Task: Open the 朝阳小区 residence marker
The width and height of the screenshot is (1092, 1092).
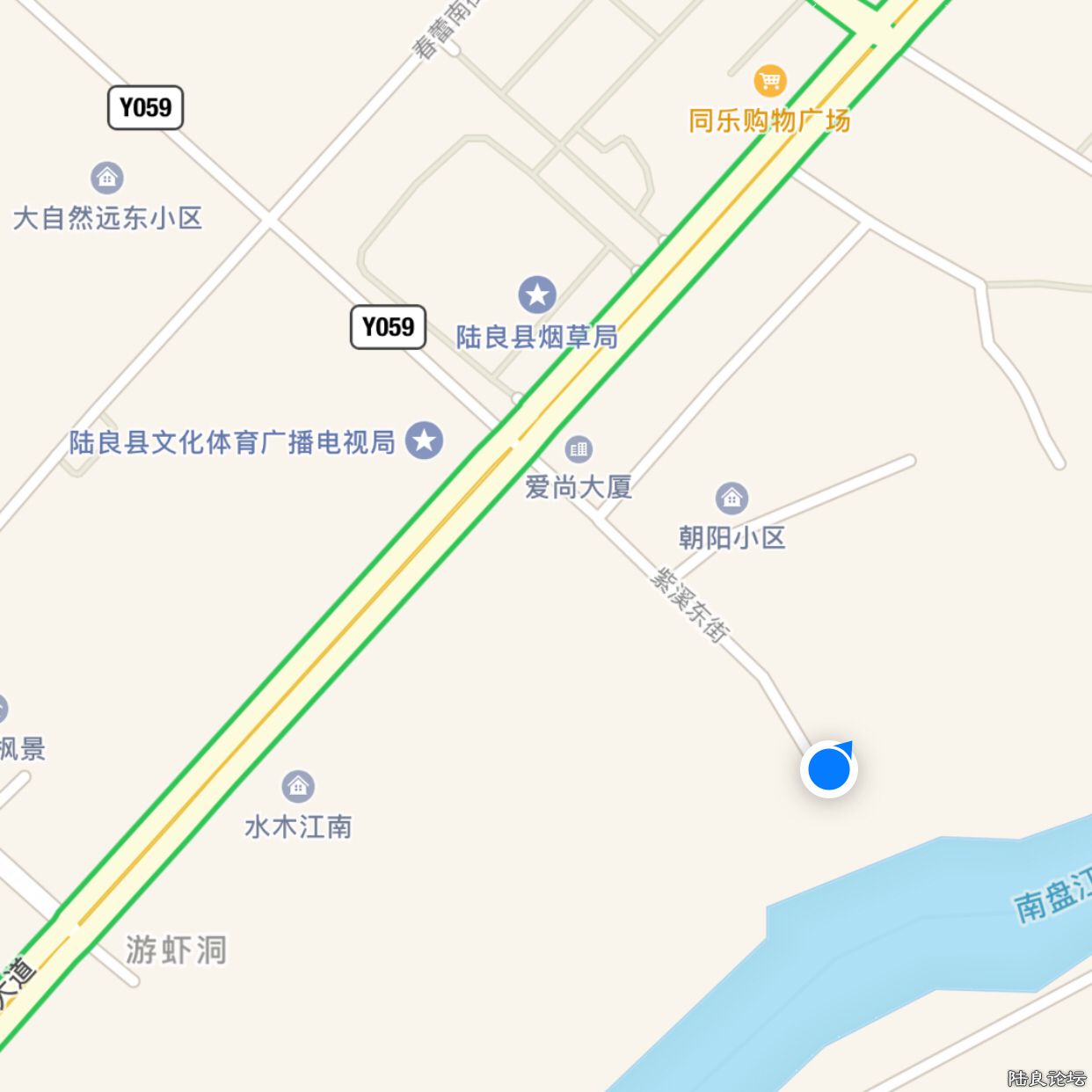Action: [732, 499]
